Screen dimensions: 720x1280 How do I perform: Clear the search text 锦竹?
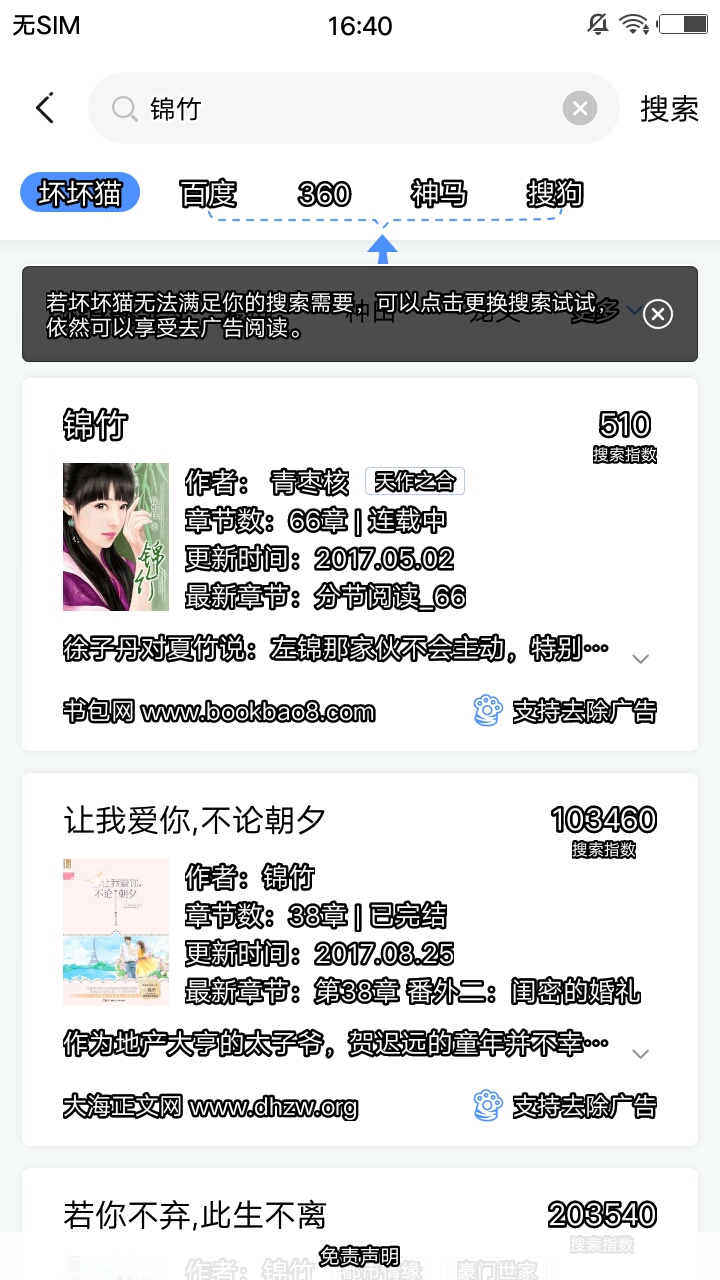(x=580, y=108)
